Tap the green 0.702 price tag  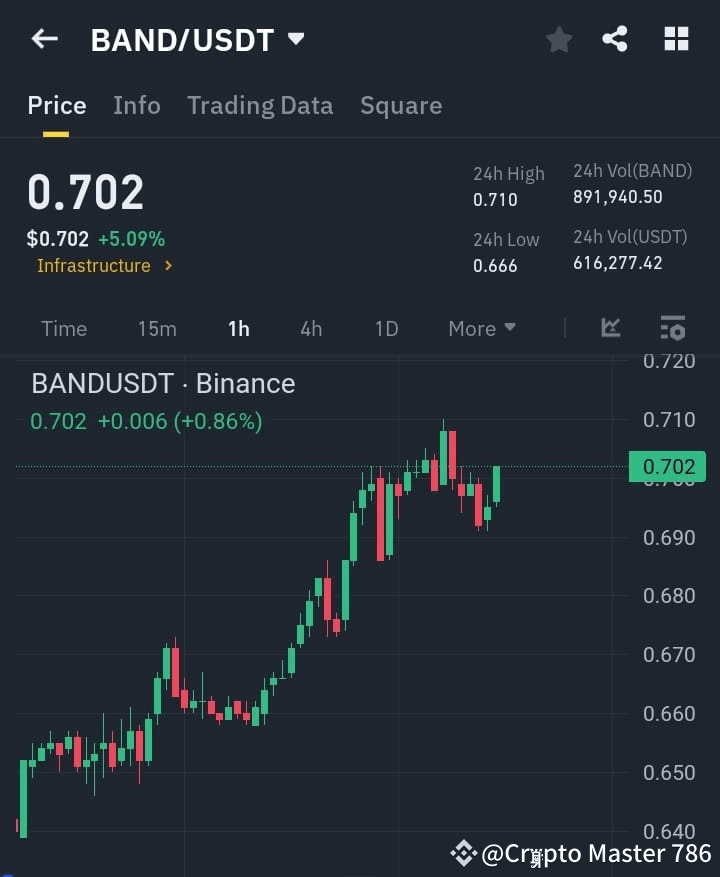[668, 466]
